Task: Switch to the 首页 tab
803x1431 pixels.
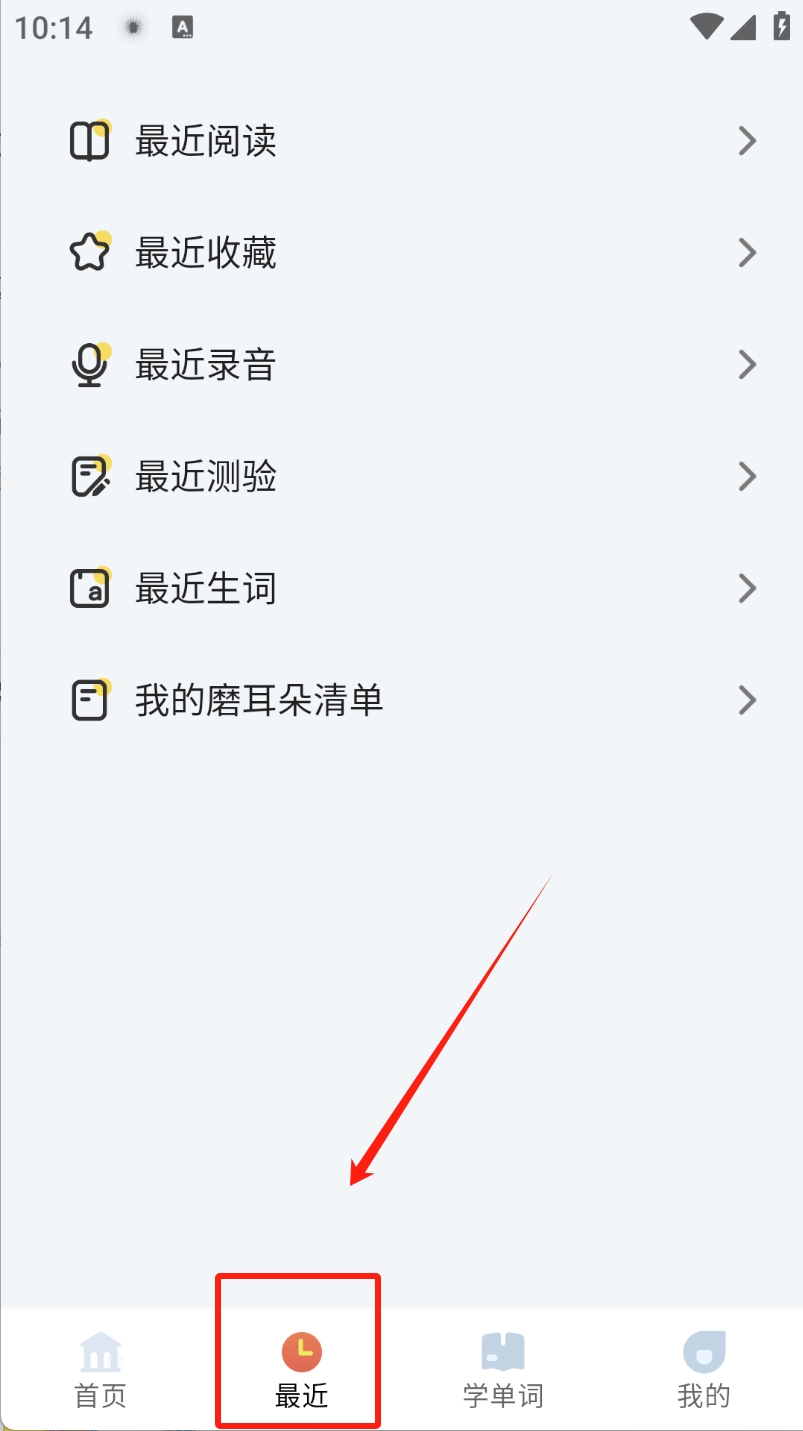Action: [x=100, y=1370]
